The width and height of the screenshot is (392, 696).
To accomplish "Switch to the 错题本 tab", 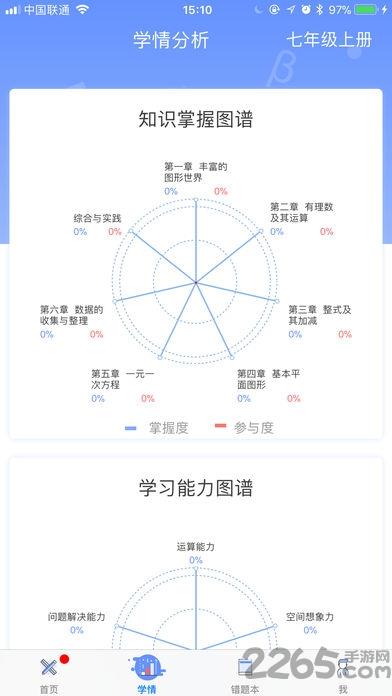I will tap(245, 673).
